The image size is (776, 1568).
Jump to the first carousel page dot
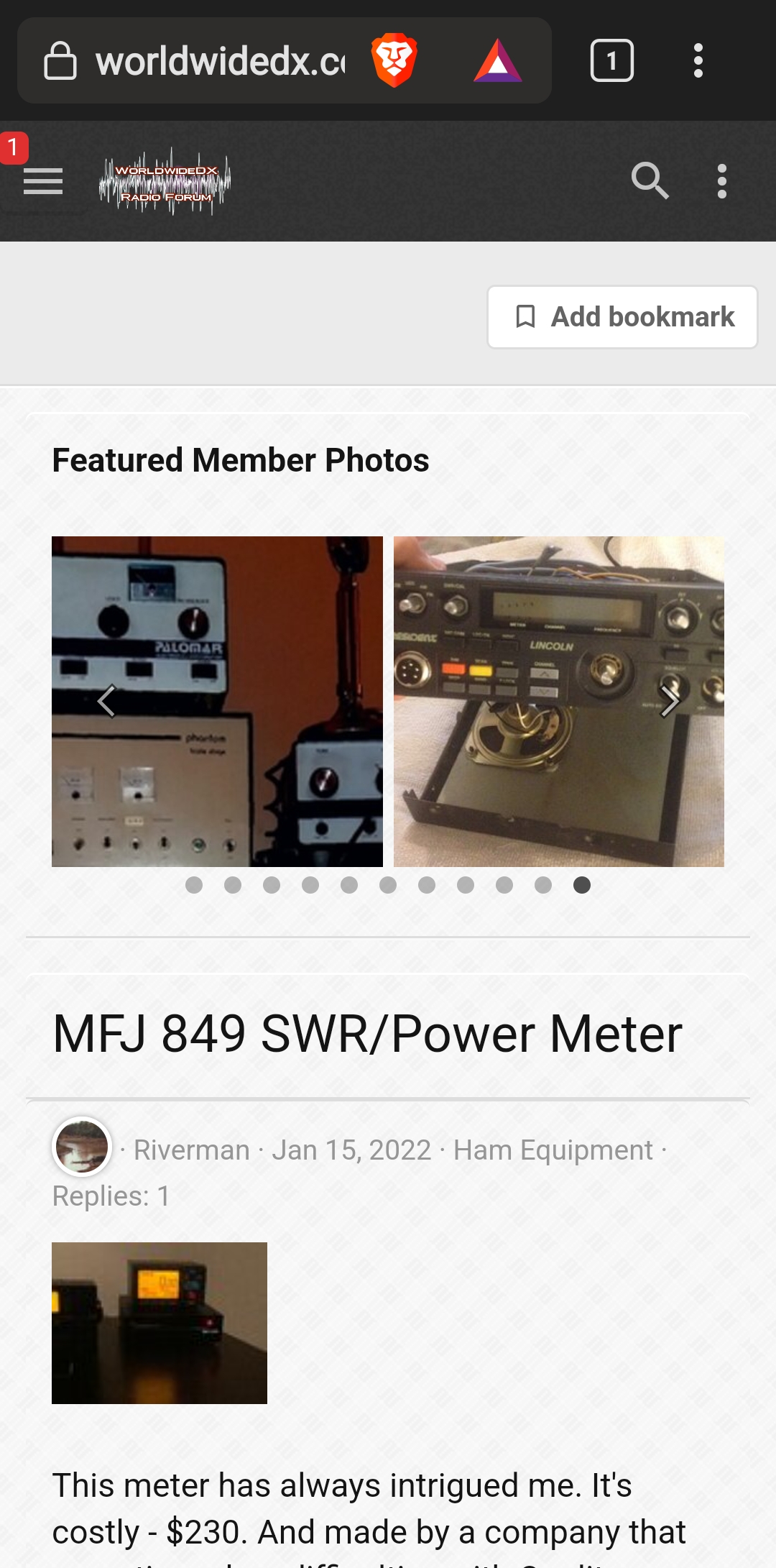[194, 885]
